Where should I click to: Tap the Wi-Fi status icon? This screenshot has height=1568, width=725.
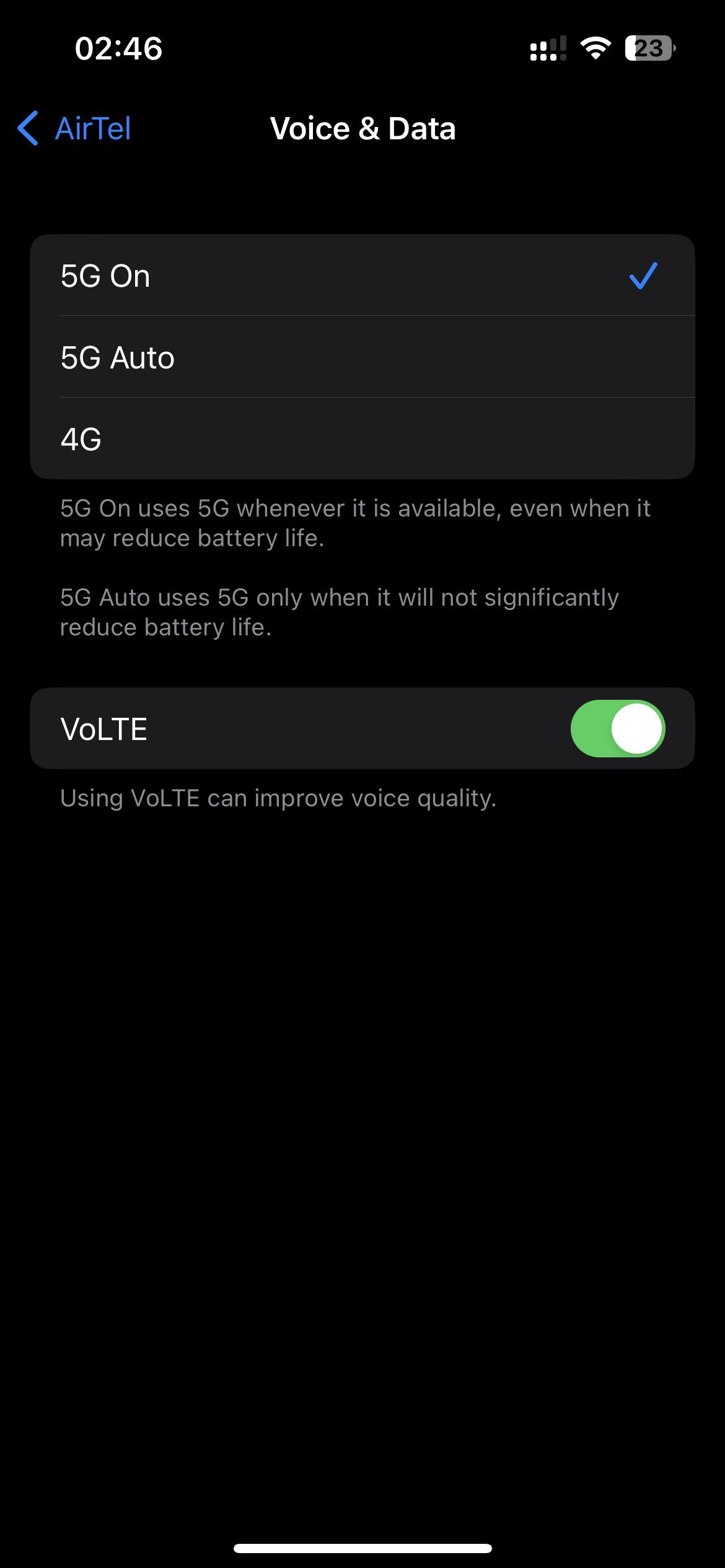point(594,48)
